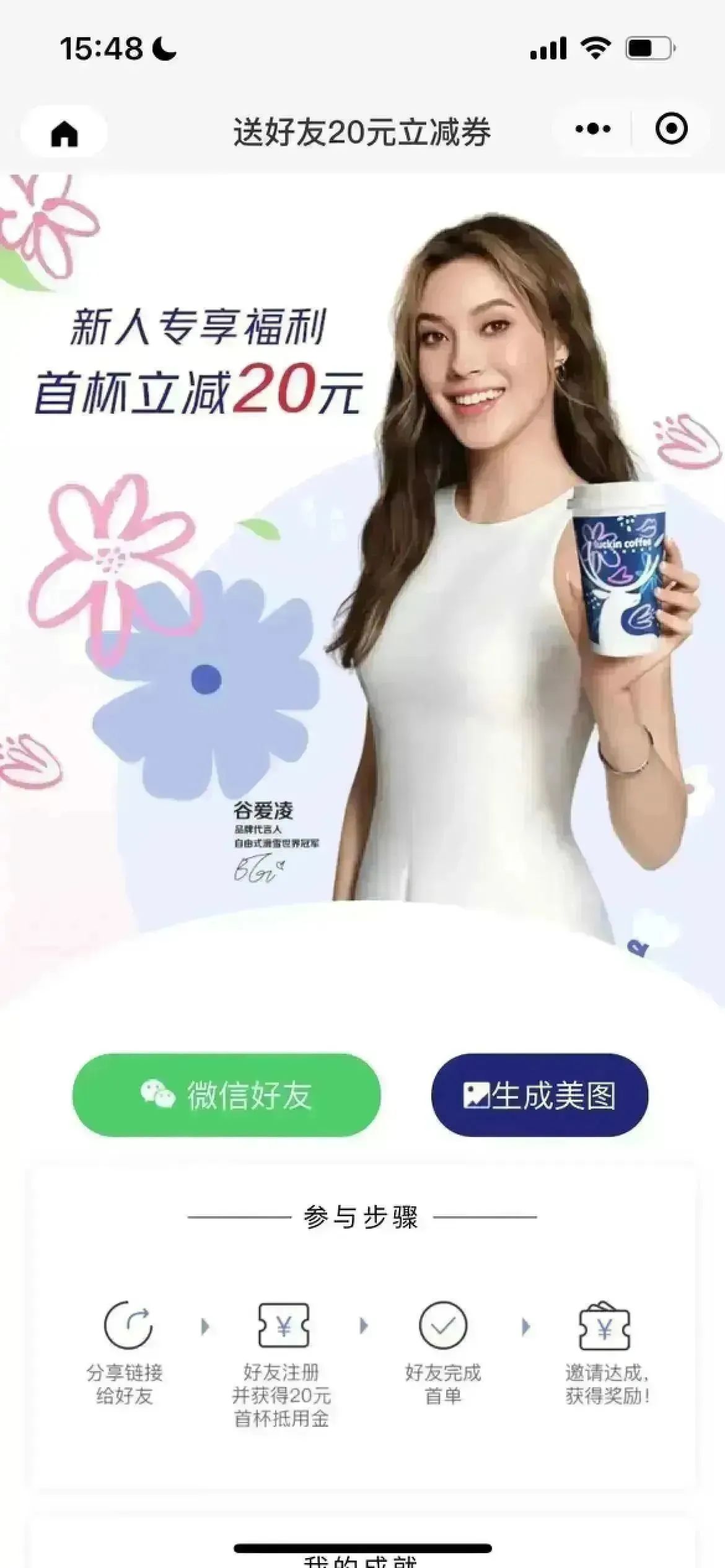Go to the mini program home page
The image size is (725, 1568).
[64, 133]
